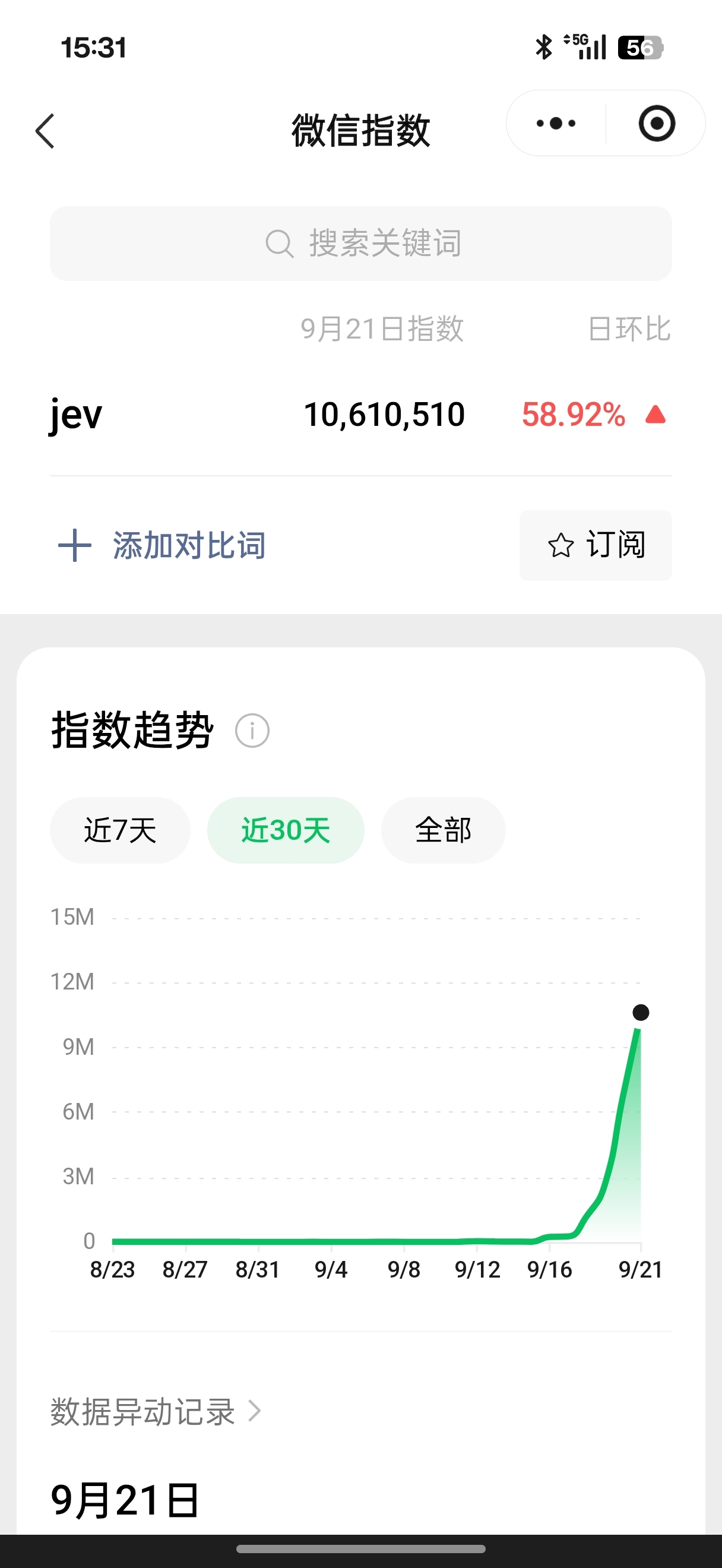The image size is (722, 1568).
Task: Select the 近30天 range chip
Action: (286, 830)
